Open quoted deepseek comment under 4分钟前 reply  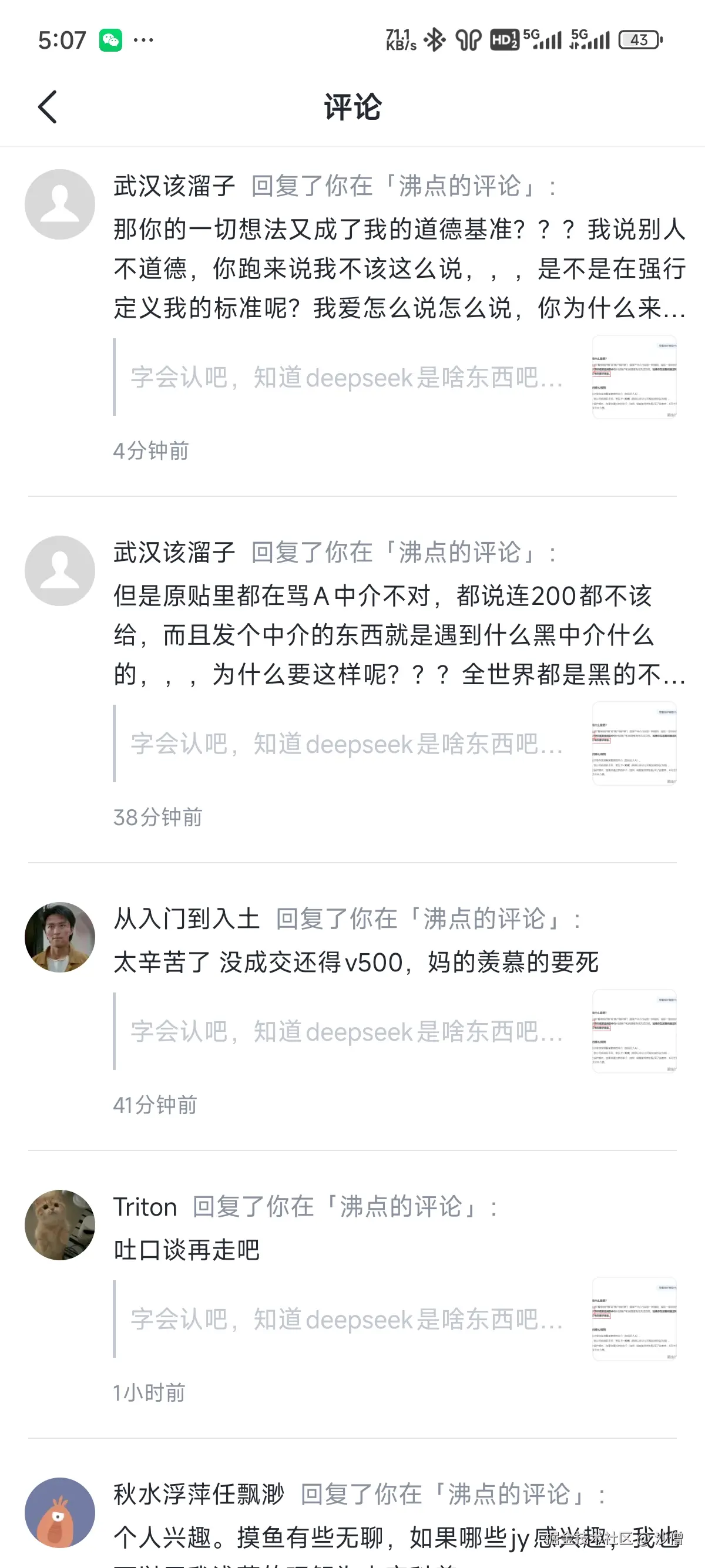point(346,378)
